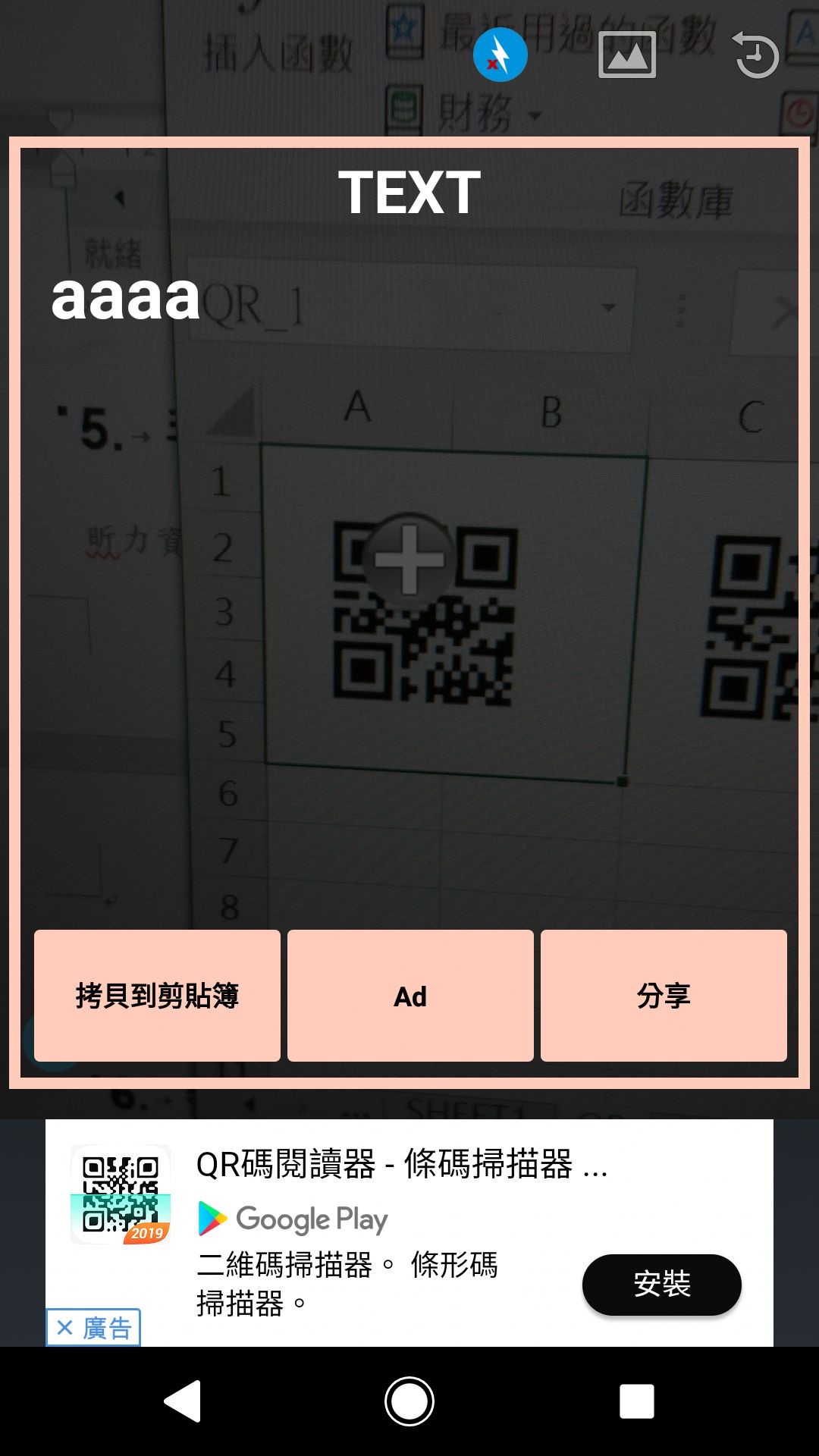Open the scan history
819x1456 pixels.
coord(756,55)
